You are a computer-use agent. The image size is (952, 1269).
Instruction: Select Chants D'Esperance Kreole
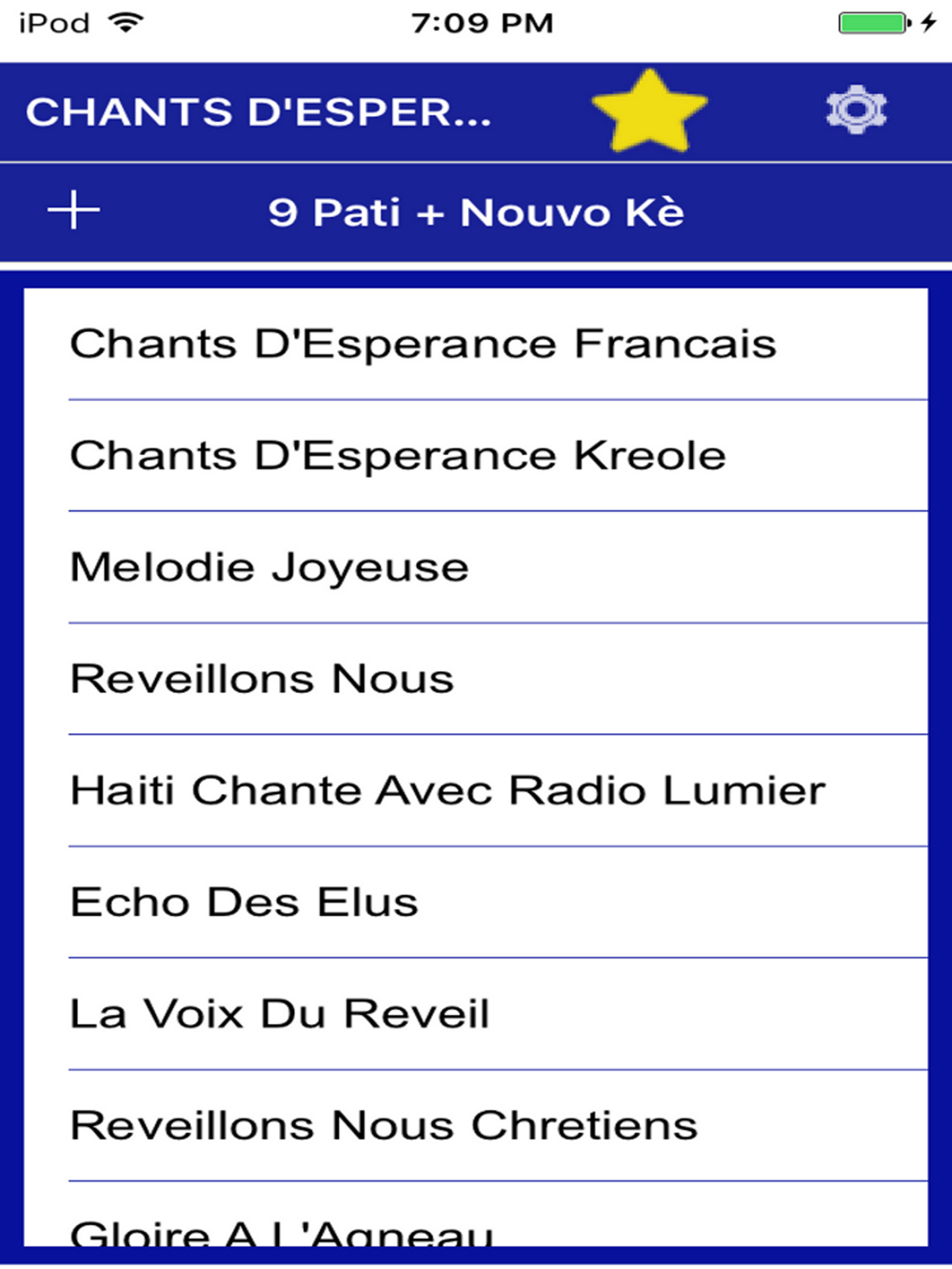[398, 456]
